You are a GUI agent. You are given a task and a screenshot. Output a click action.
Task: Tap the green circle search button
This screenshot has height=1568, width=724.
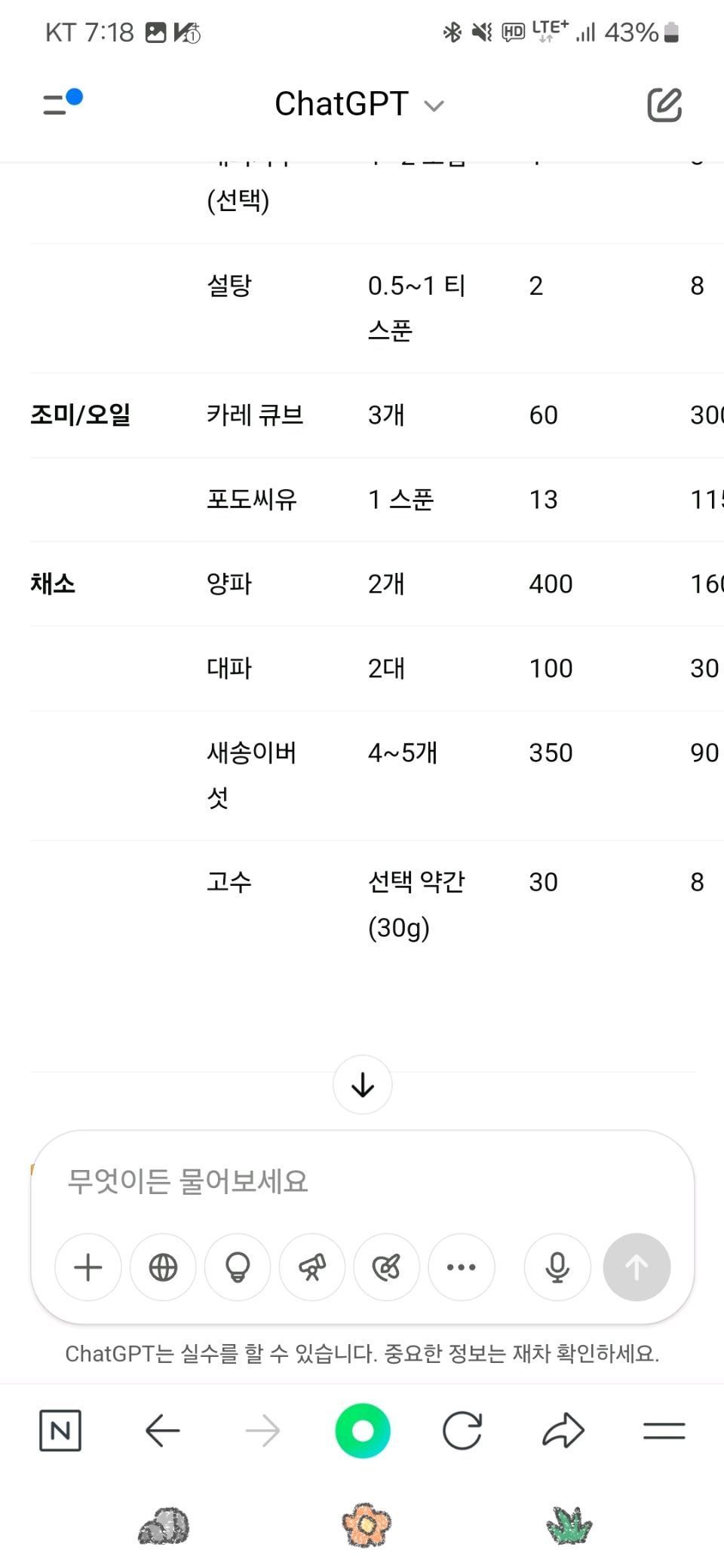click(363, 1430)
